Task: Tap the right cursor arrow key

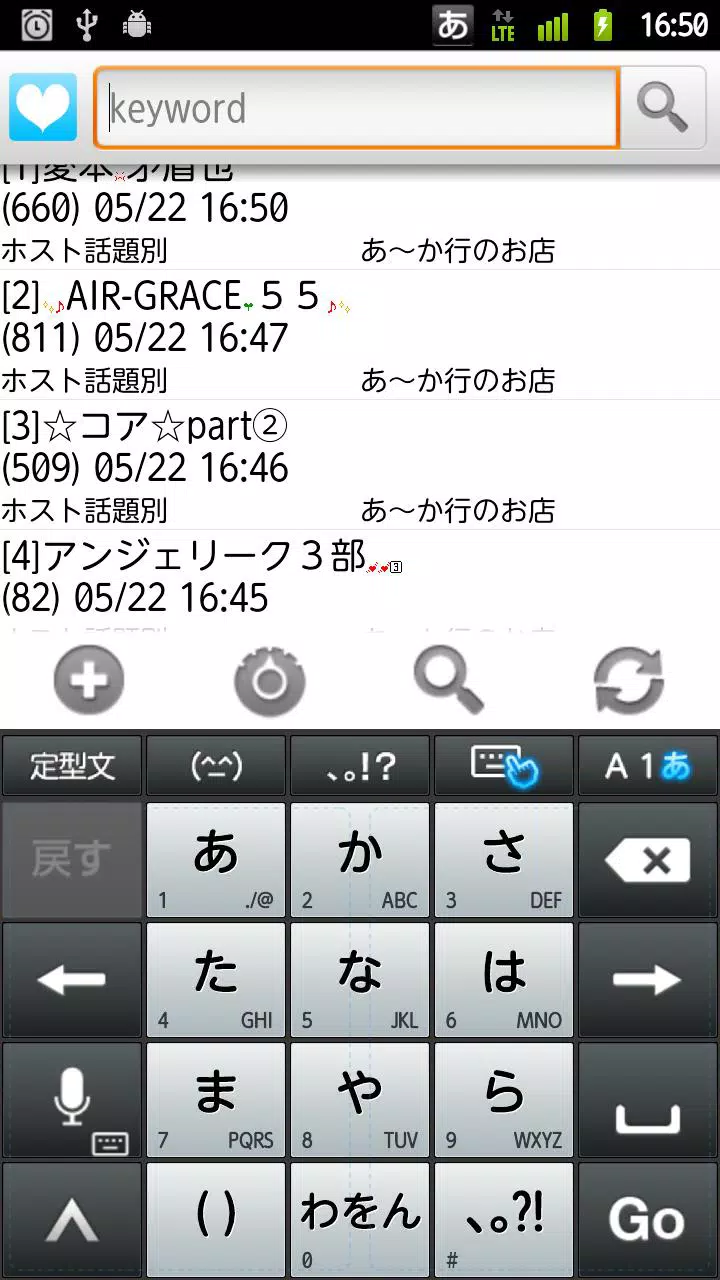Action: pyautogui.click(x=648, y=979)
